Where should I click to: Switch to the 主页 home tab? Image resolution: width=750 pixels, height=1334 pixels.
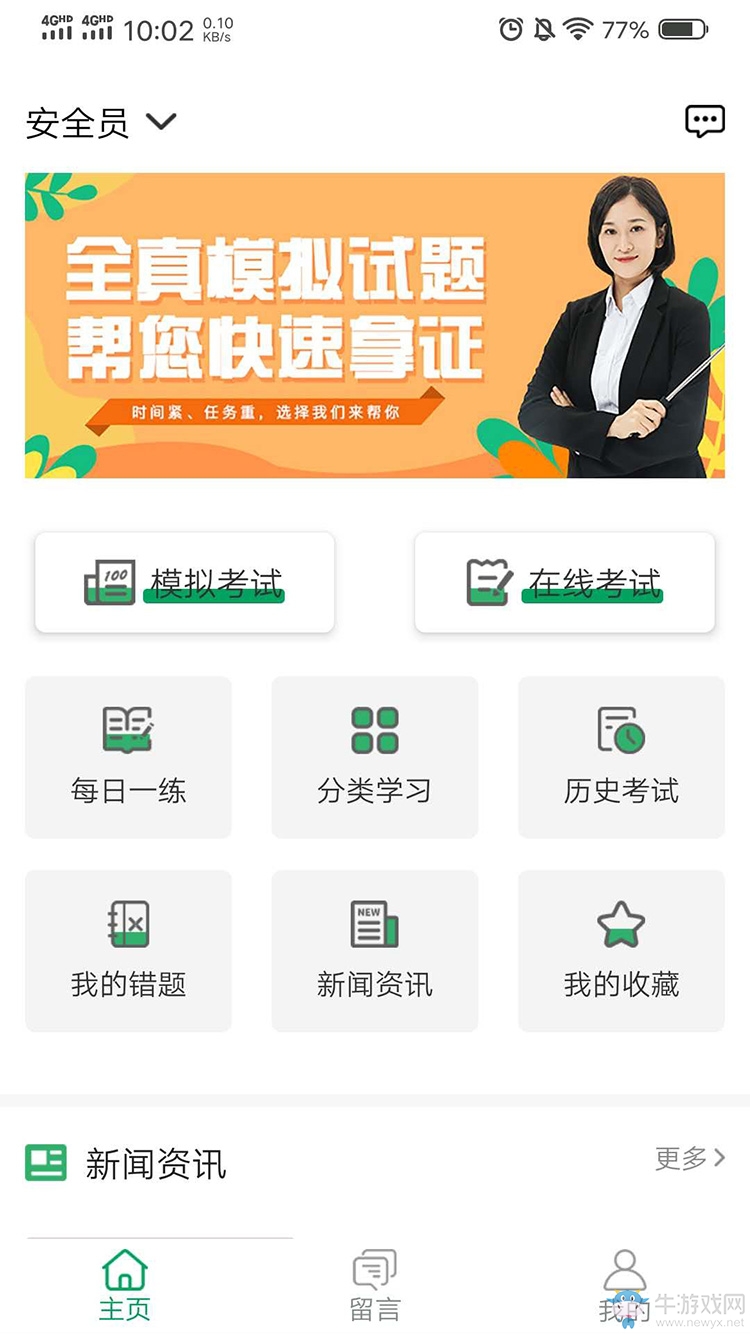point(125,1285)
